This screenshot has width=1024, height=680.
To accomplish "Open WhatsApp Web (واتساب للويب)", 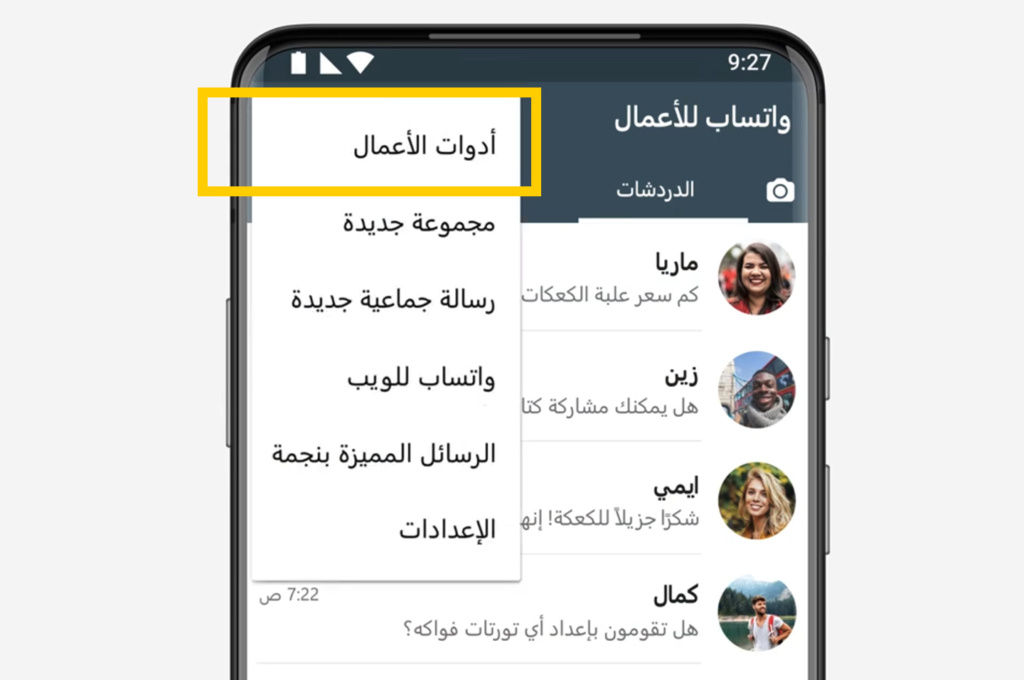I will tap(420, 378).
